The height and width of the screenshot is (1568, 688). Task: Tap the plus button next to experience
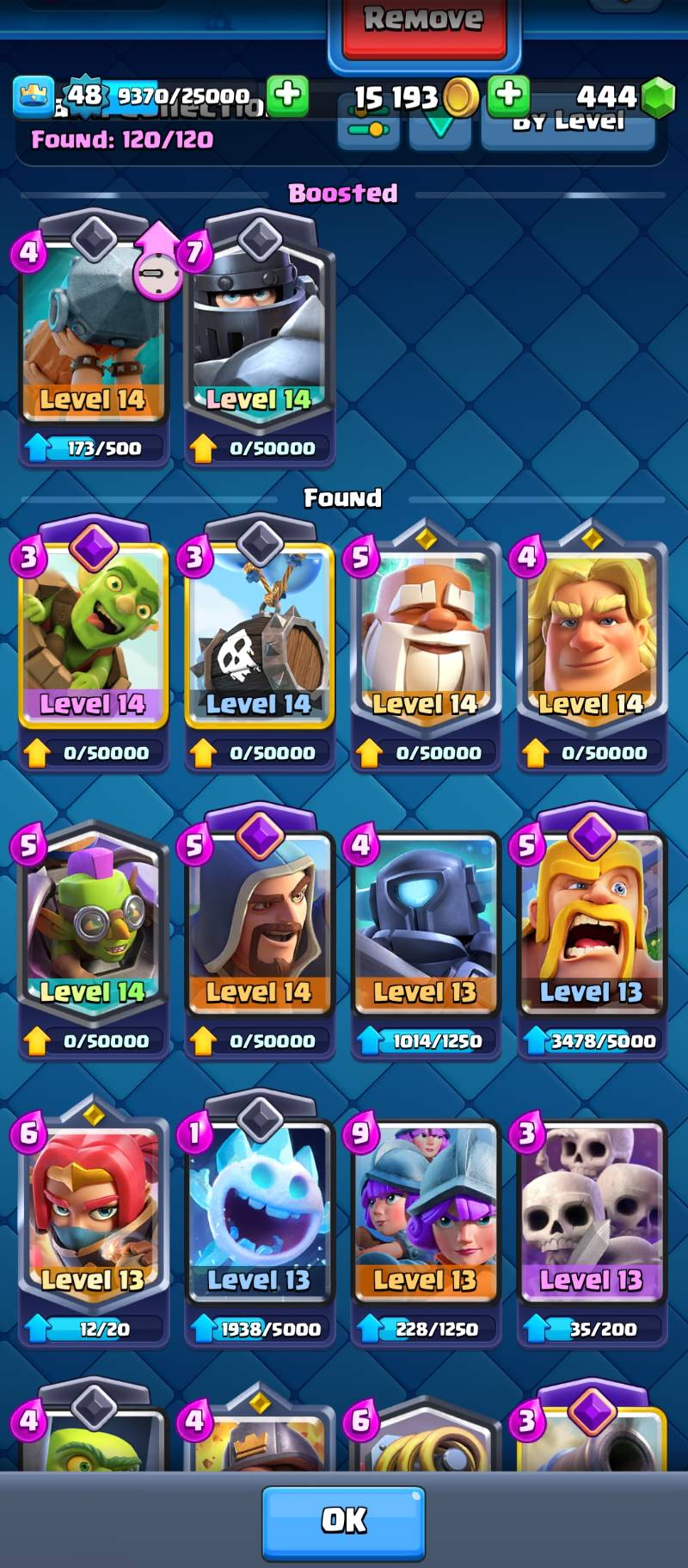point(287,96)
